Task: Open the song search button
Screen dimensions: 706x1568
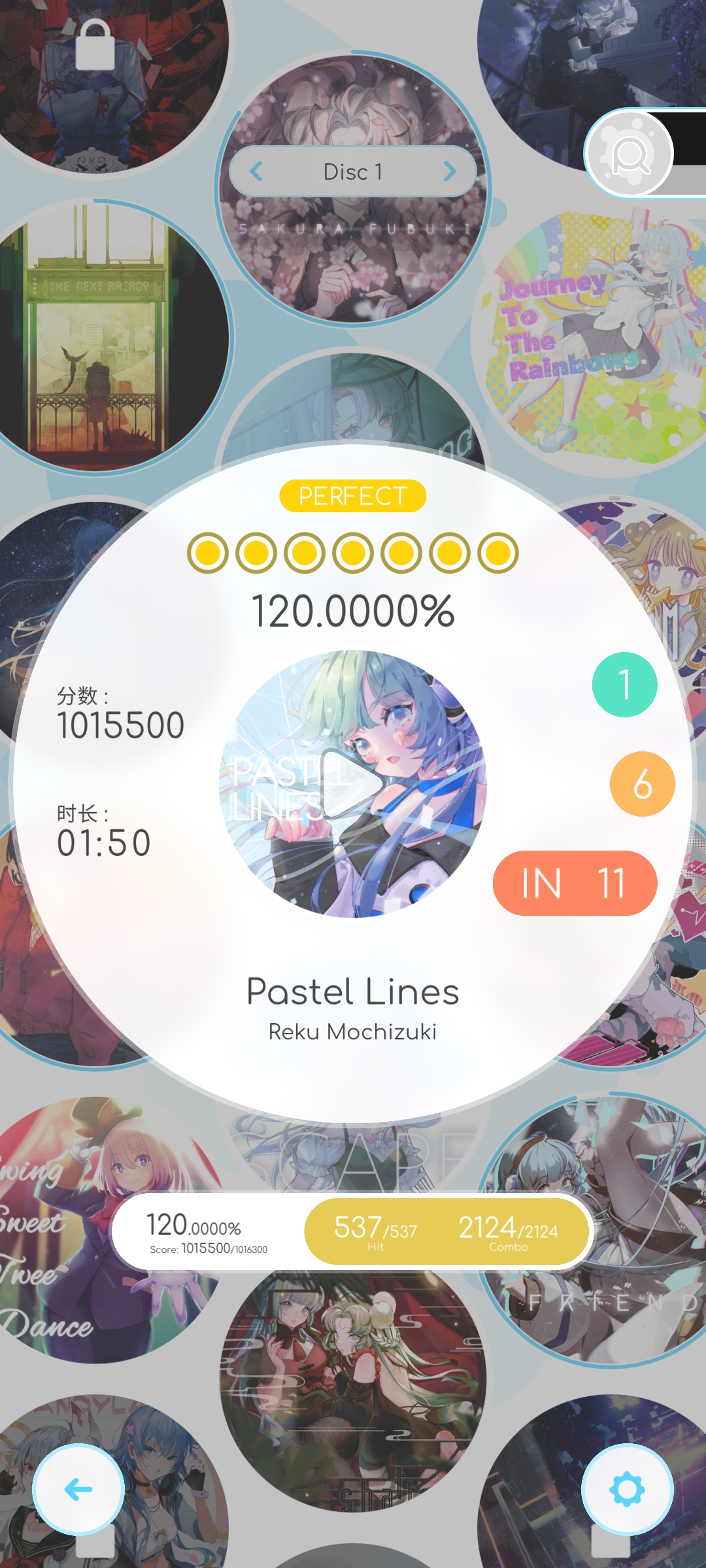Action: click(630, 154)
